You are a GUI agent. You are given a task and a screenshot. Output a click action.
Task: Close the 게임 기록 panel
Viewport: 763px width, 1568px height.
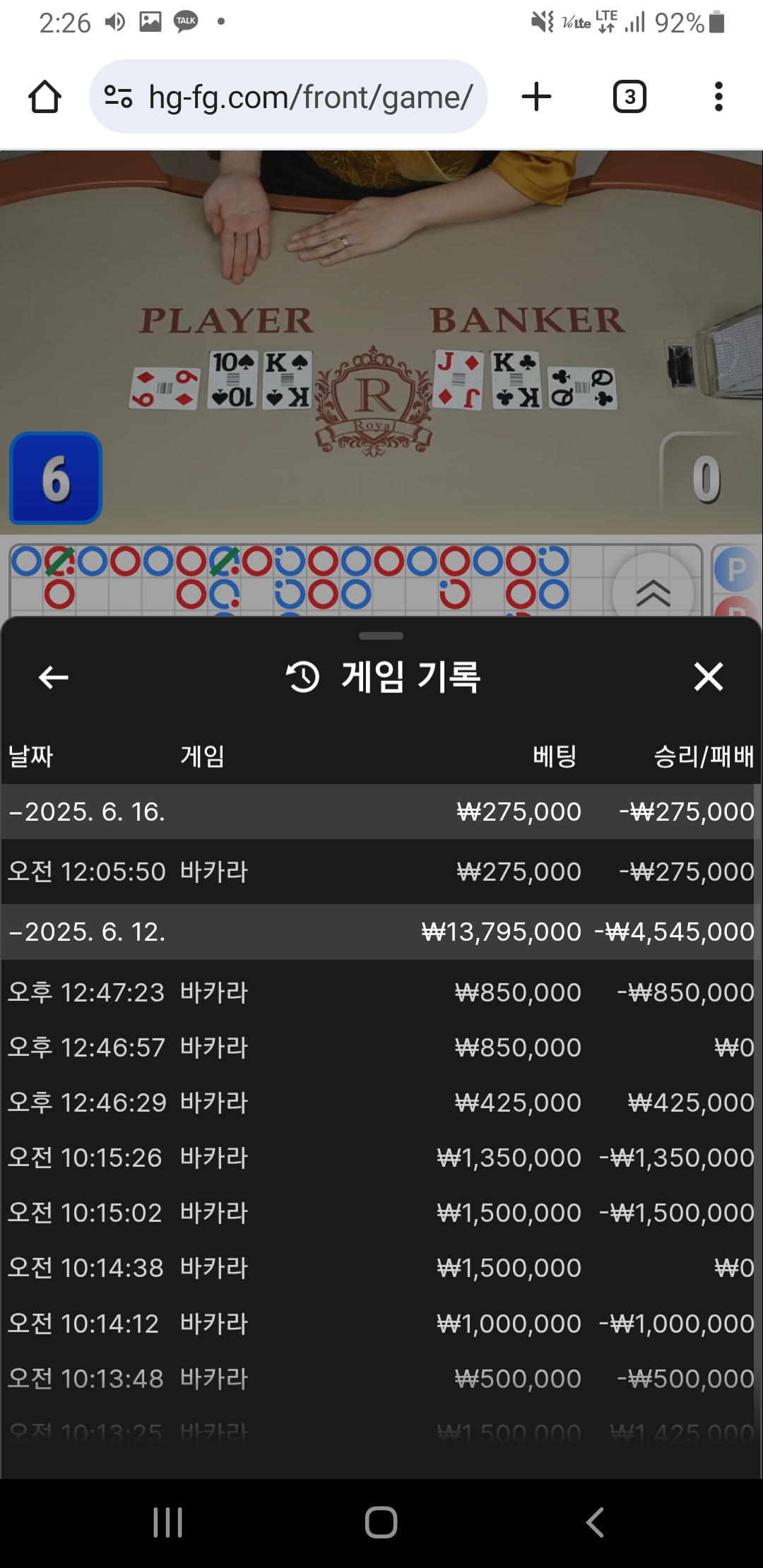pos(708,677)
